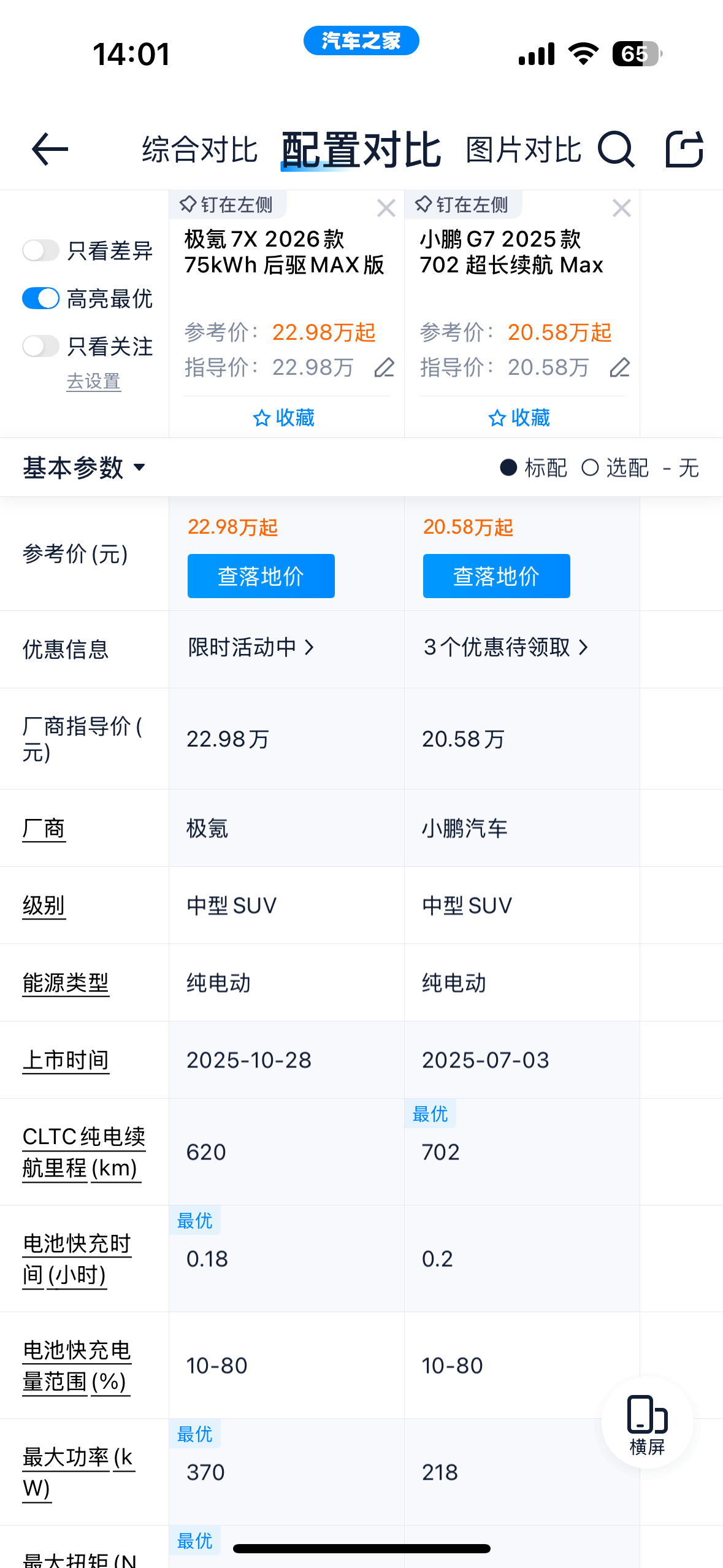Switch to the 图片对比 tab
The image size is (723, 1568).
523,149
